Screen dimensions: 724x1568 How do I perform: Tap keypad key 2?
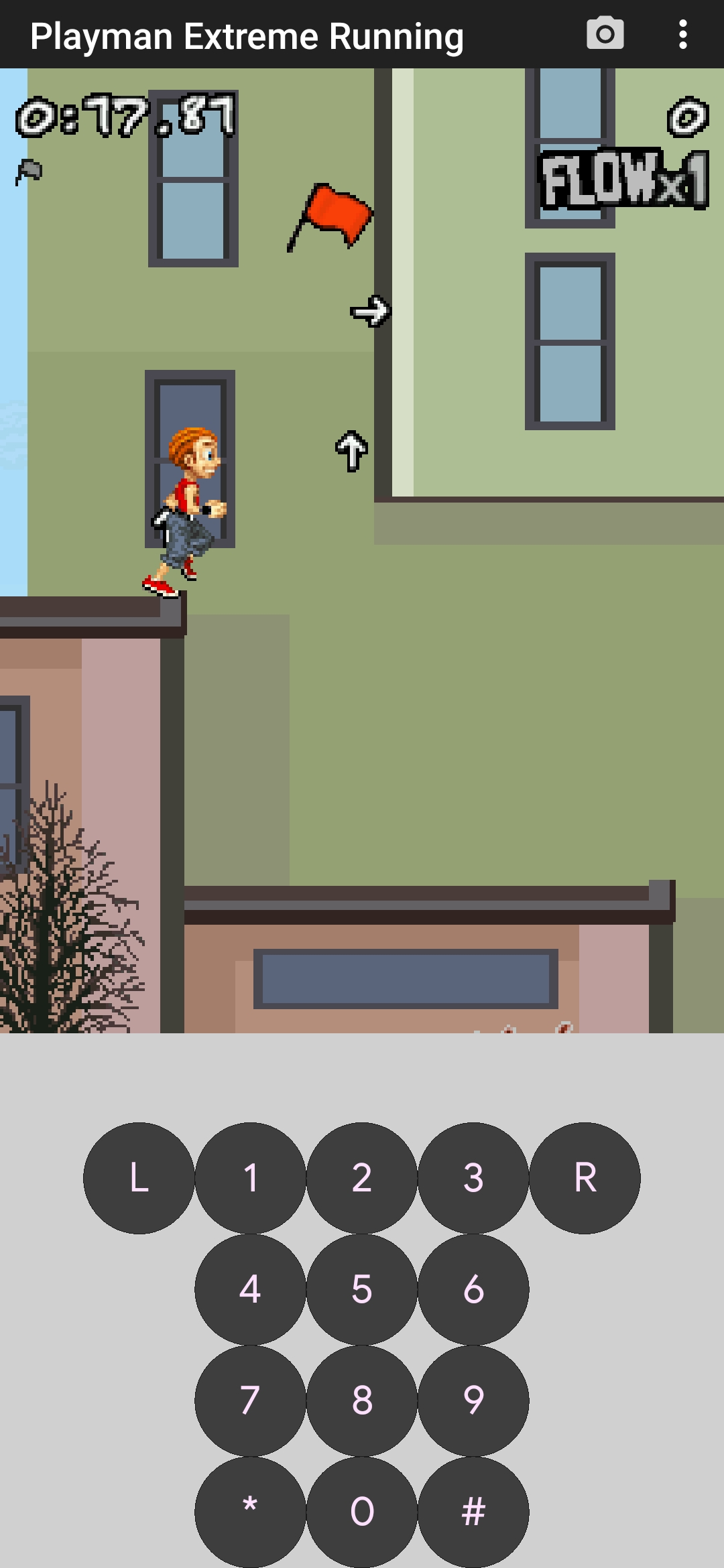362,1178
